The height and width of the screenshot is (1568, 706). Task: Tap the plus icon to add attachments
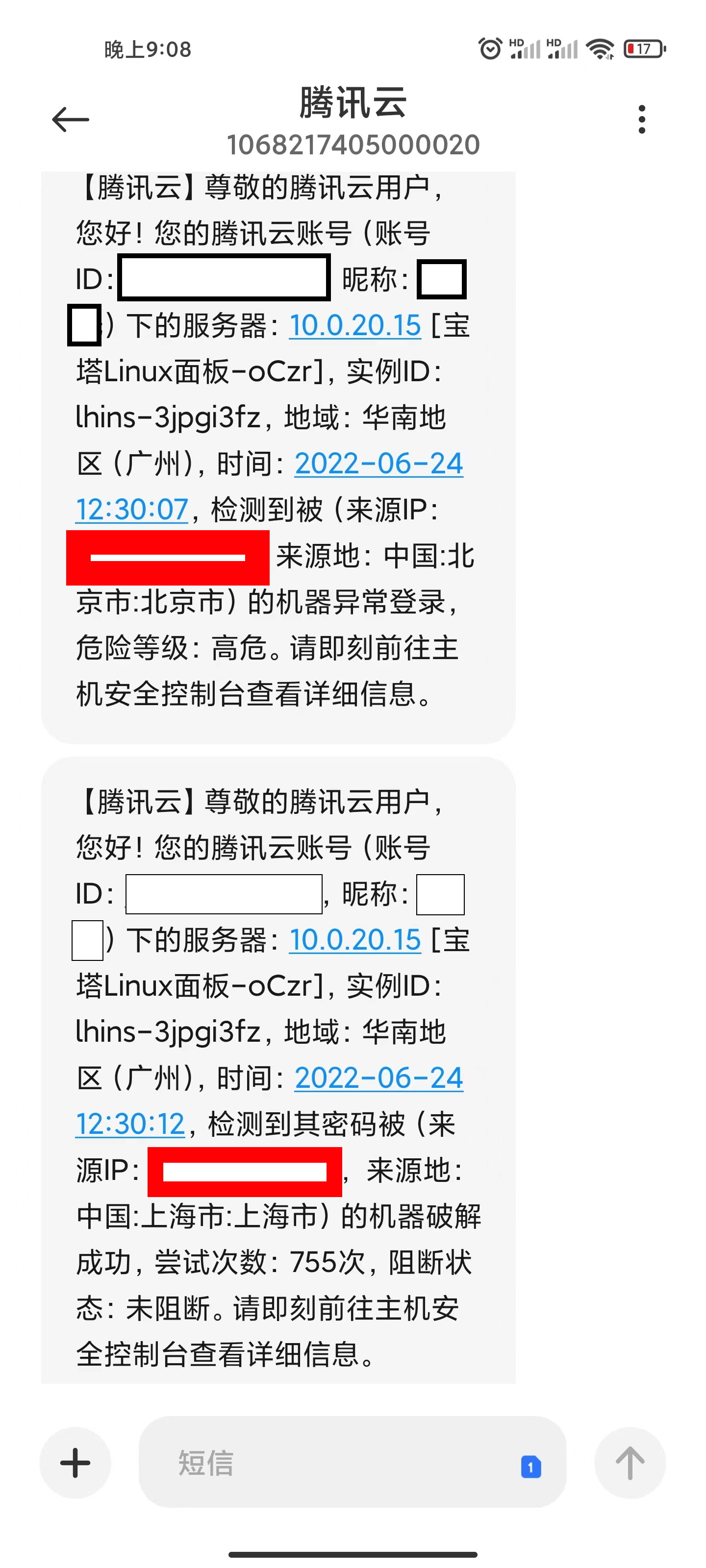point(75,1464)
